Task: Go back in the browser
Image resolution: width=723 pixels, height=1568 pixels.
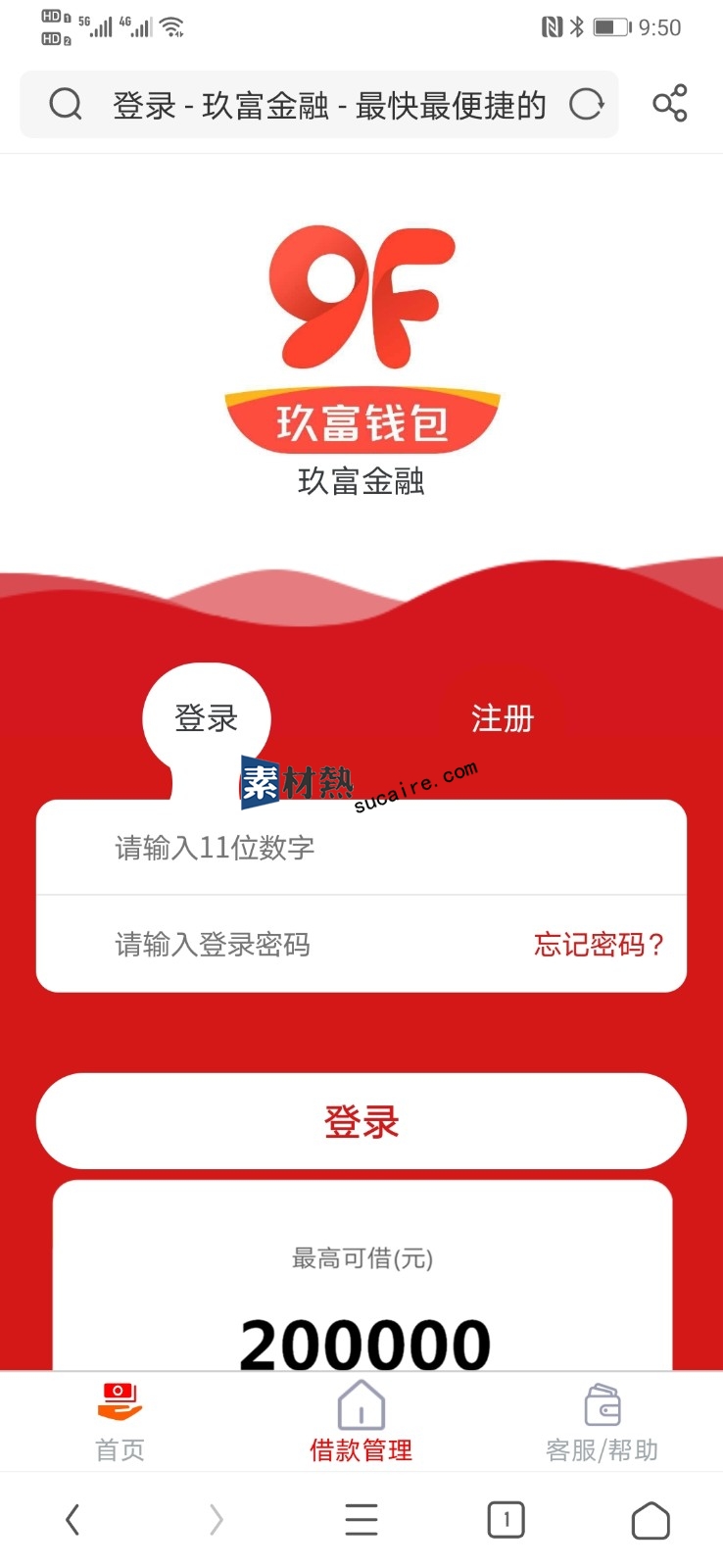Action: click(x=72, y=1520)
